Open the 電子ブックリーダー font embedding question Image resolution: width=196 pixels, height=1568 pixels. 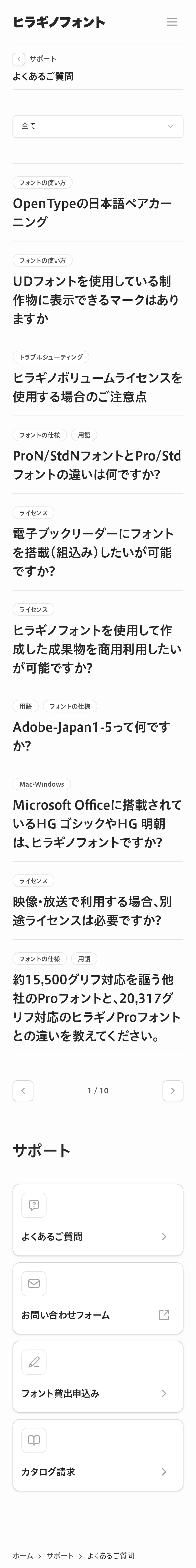[93, 552]
